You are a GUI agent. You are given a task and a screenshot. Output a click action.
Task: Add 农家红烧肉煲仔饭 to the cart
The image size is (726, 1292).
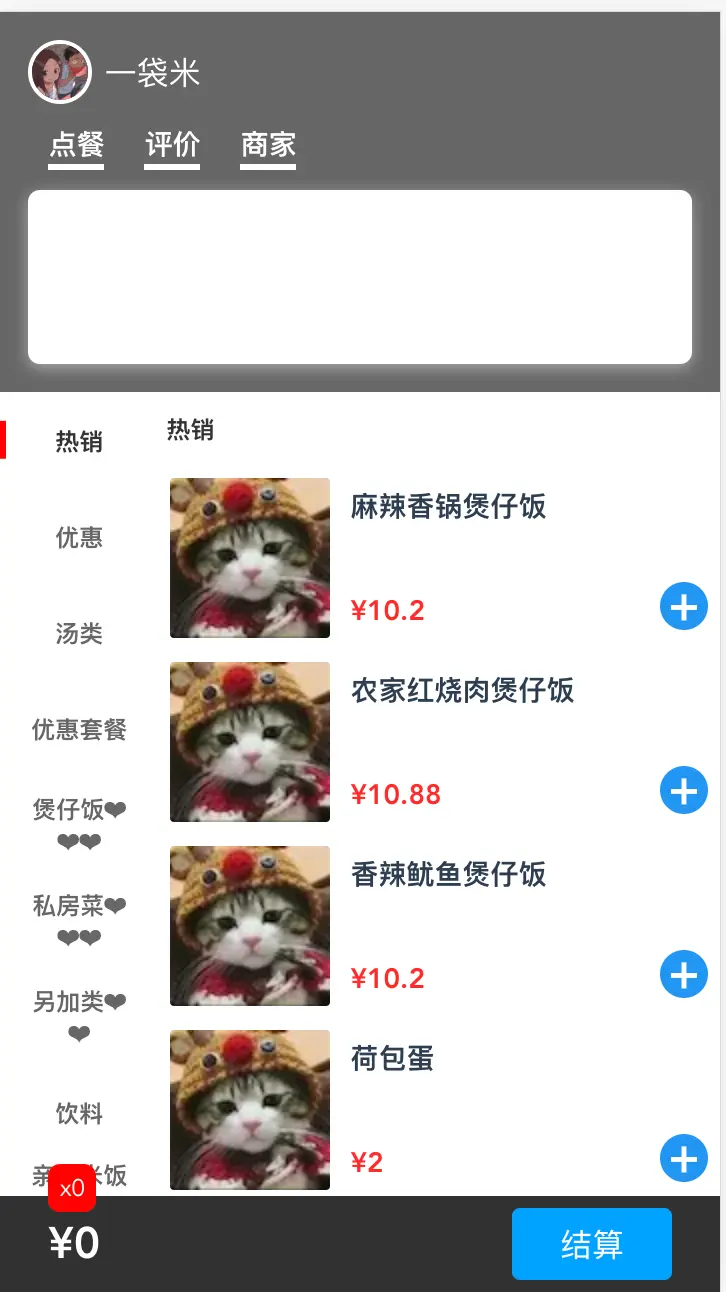(684, 791)
